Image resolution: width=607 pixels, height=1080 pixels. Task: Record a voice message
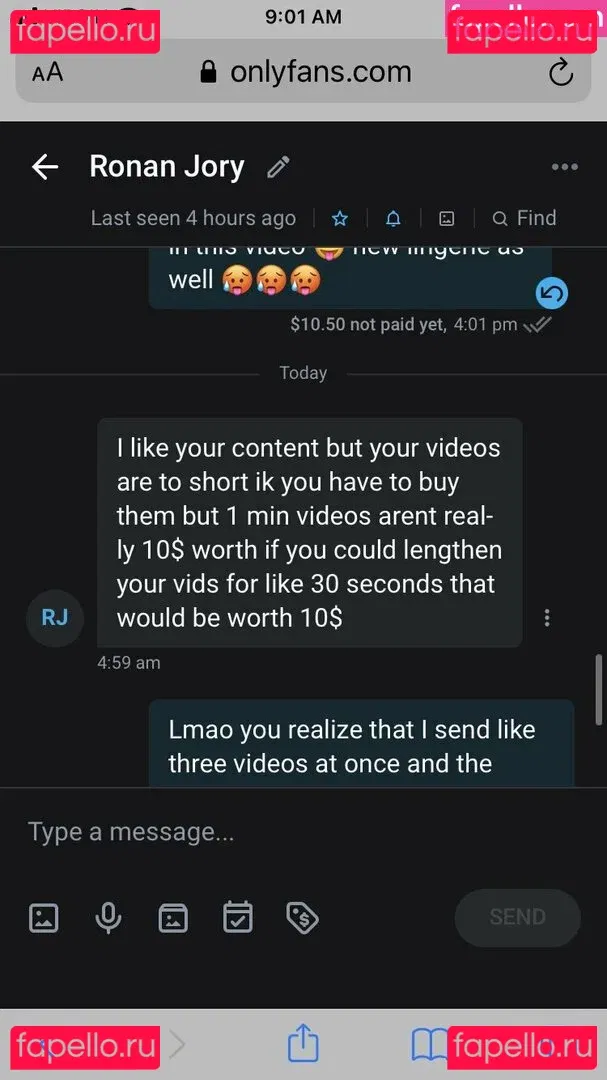pyautogui.click(x=108, y=917)
